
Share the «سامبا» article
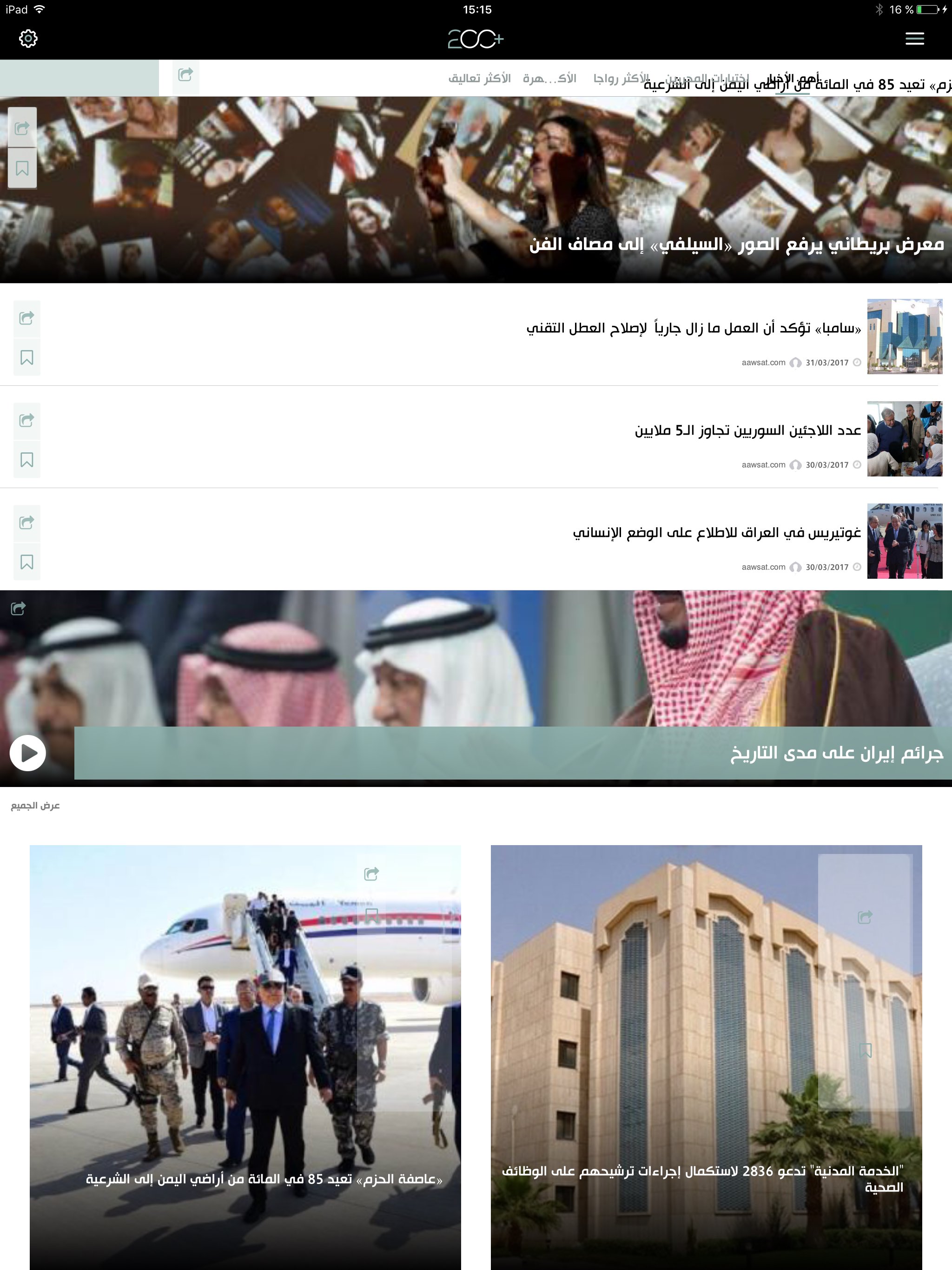[x=26, y=318]
